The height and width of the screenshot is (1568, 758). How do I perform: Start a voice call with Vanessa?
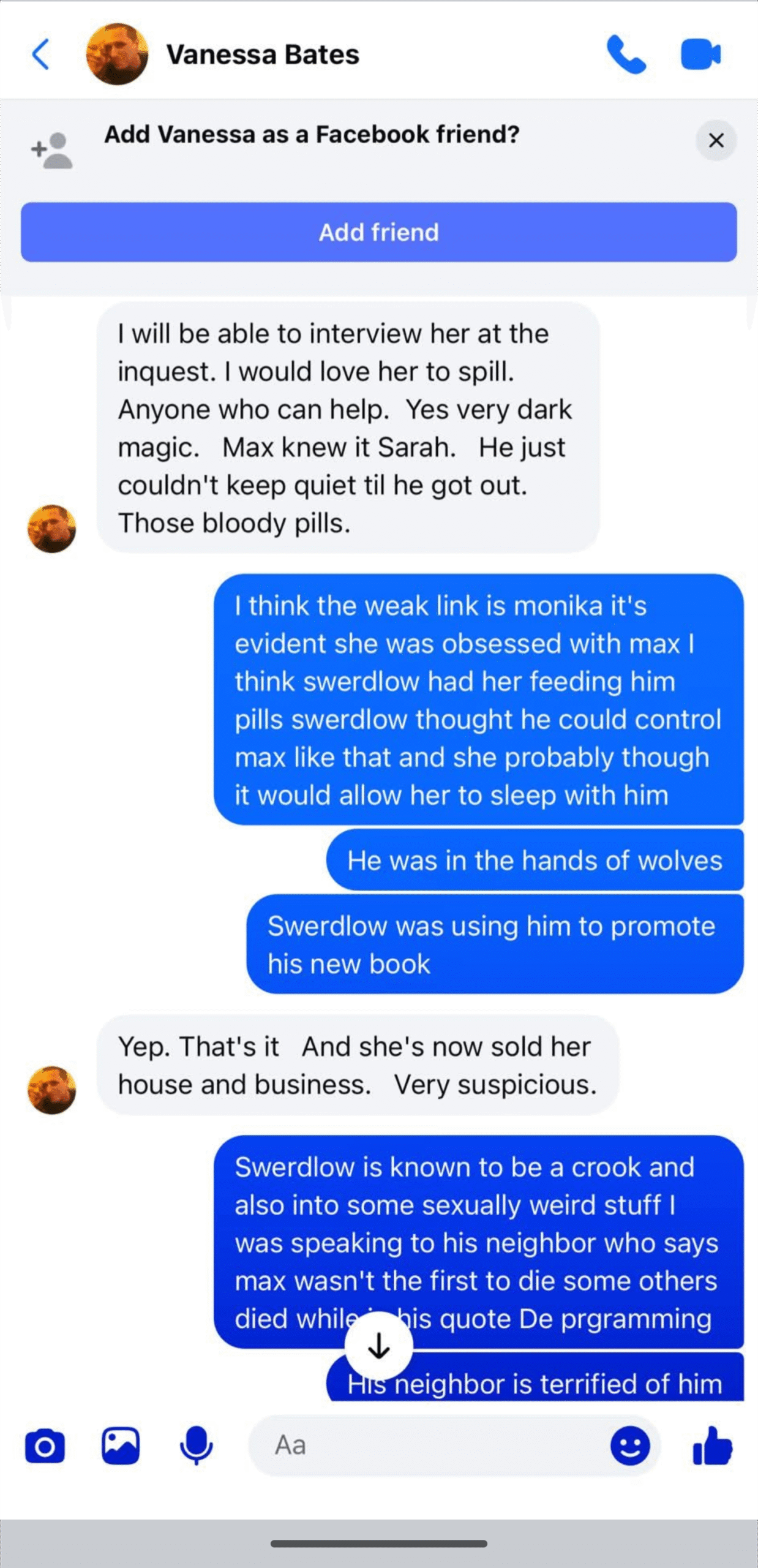(x=626, y=55)
